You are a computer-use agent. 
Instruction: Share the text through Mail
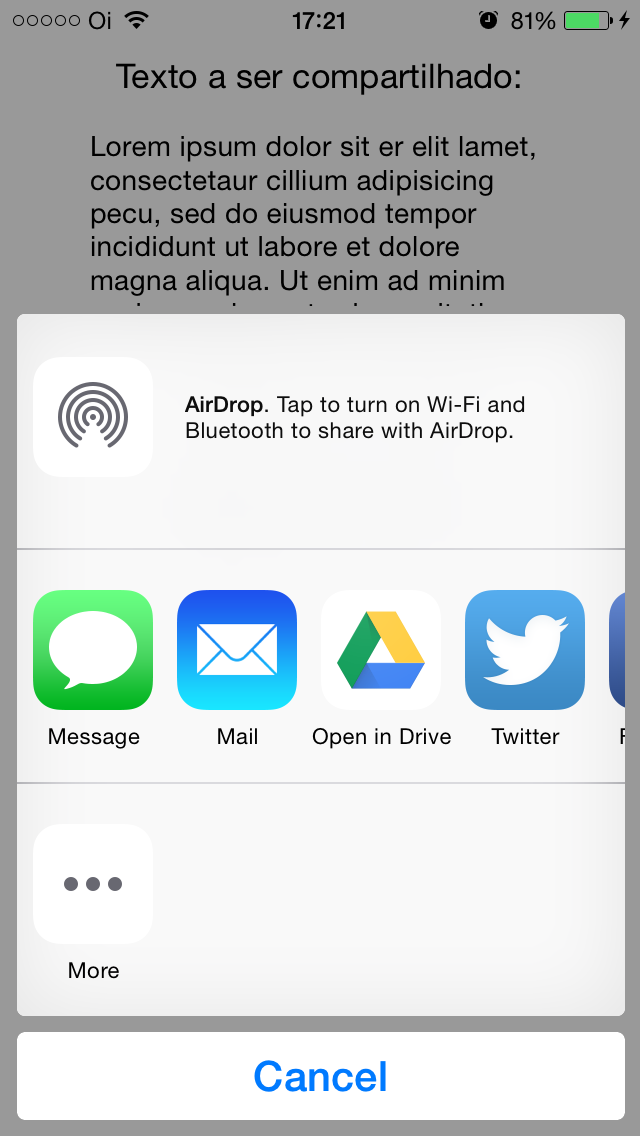pos(237,650)
